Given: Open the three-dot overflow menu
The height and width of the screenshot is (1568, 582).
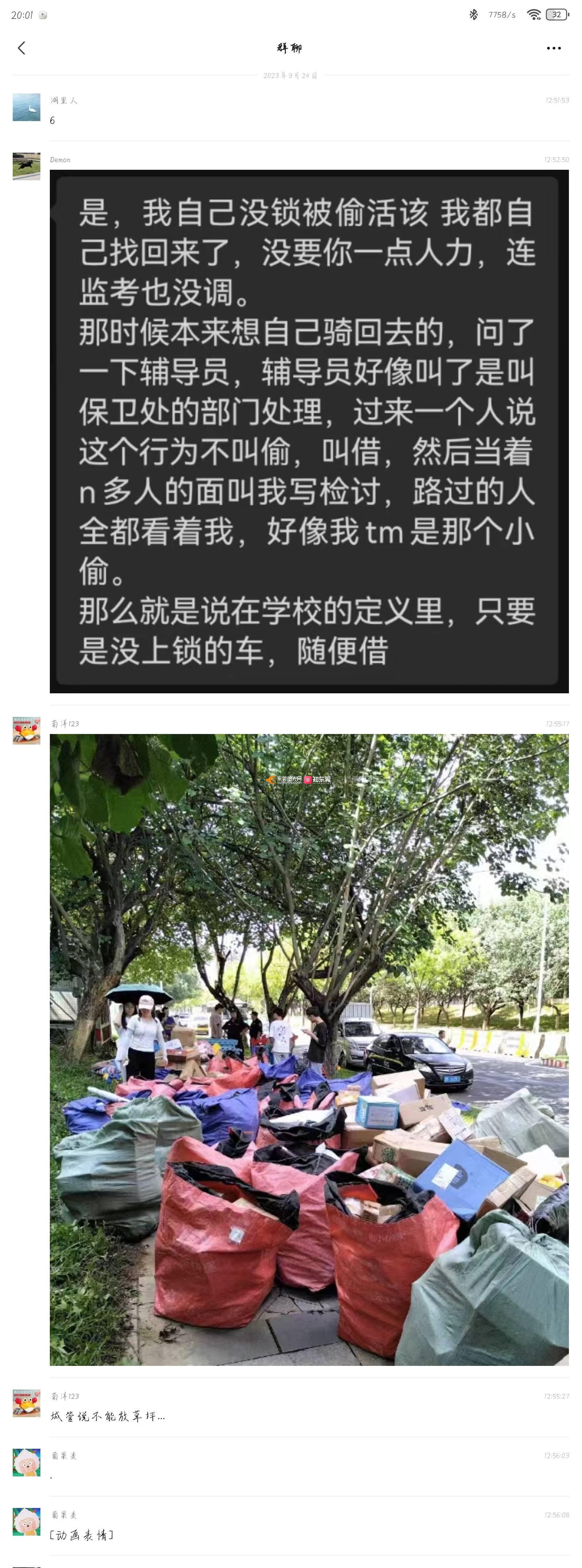Looking at the screenshot, I should point(553,48).
